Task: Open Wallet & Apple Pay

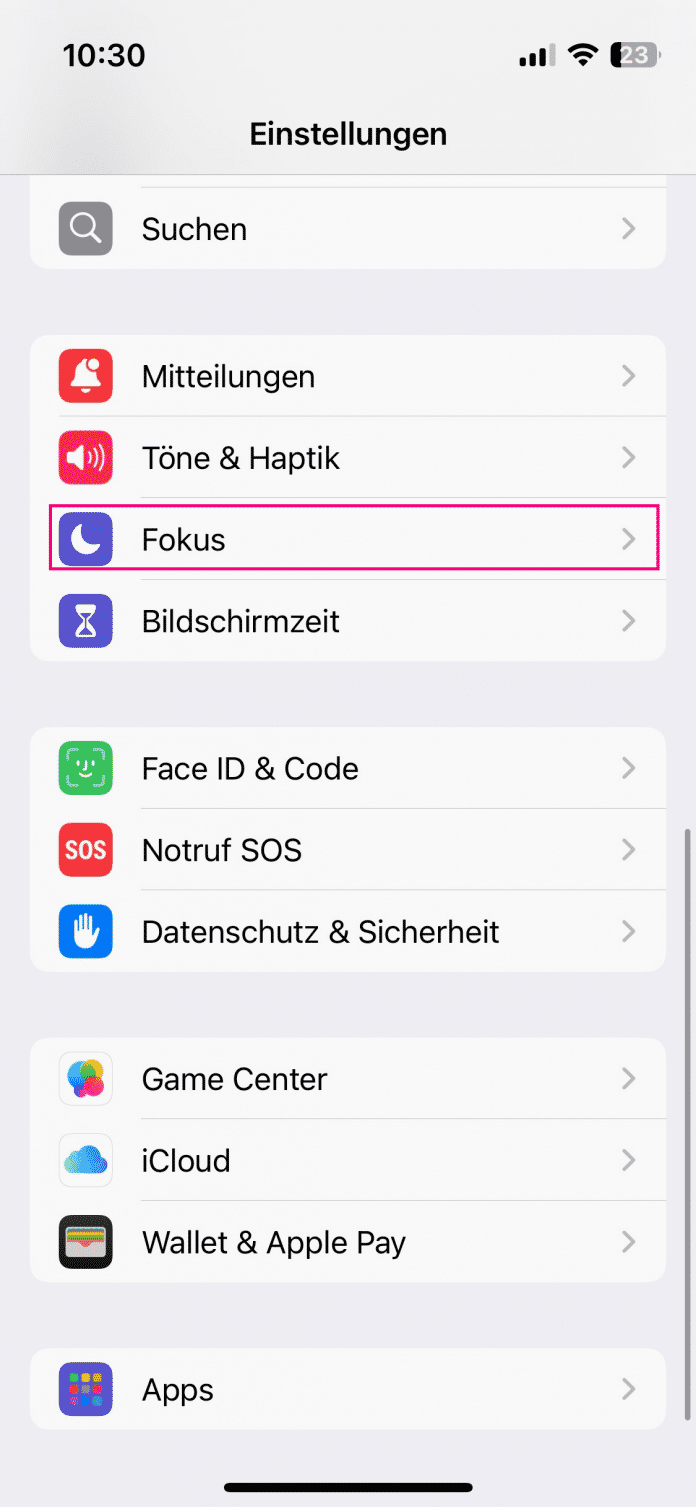Action: [347, 1242]
